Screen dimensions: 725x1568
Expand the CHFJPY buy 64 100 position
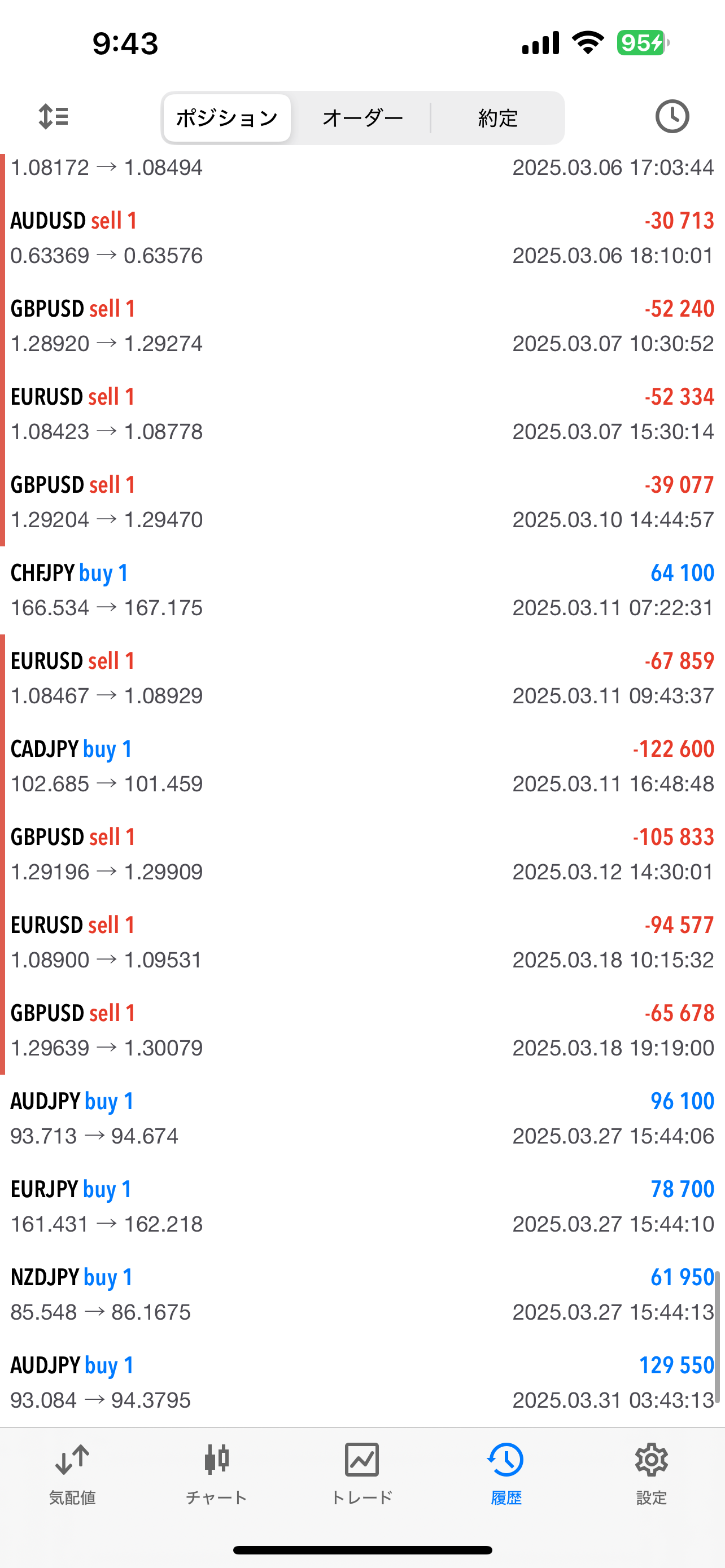click(362, 590)
